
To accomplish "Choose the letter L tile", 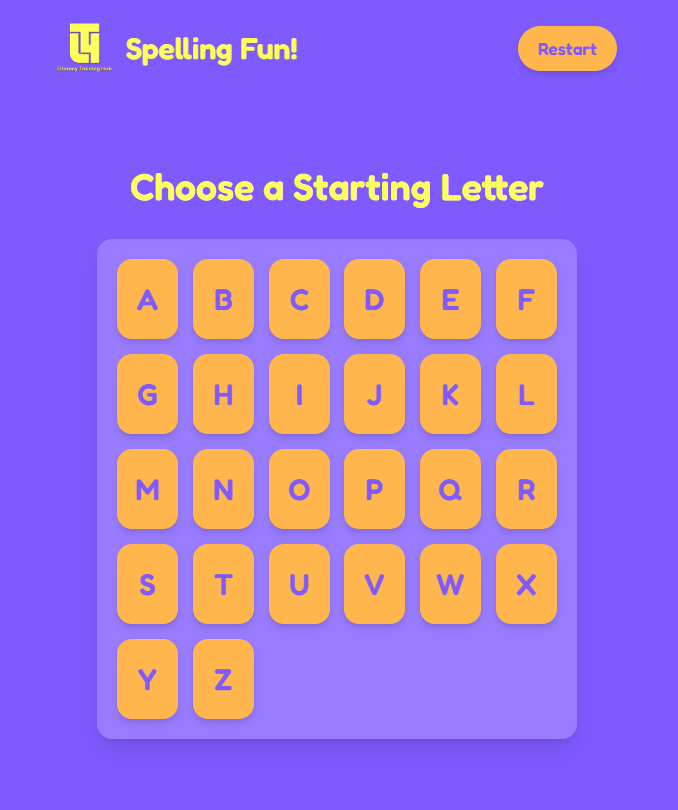I will tap(526, 394).
